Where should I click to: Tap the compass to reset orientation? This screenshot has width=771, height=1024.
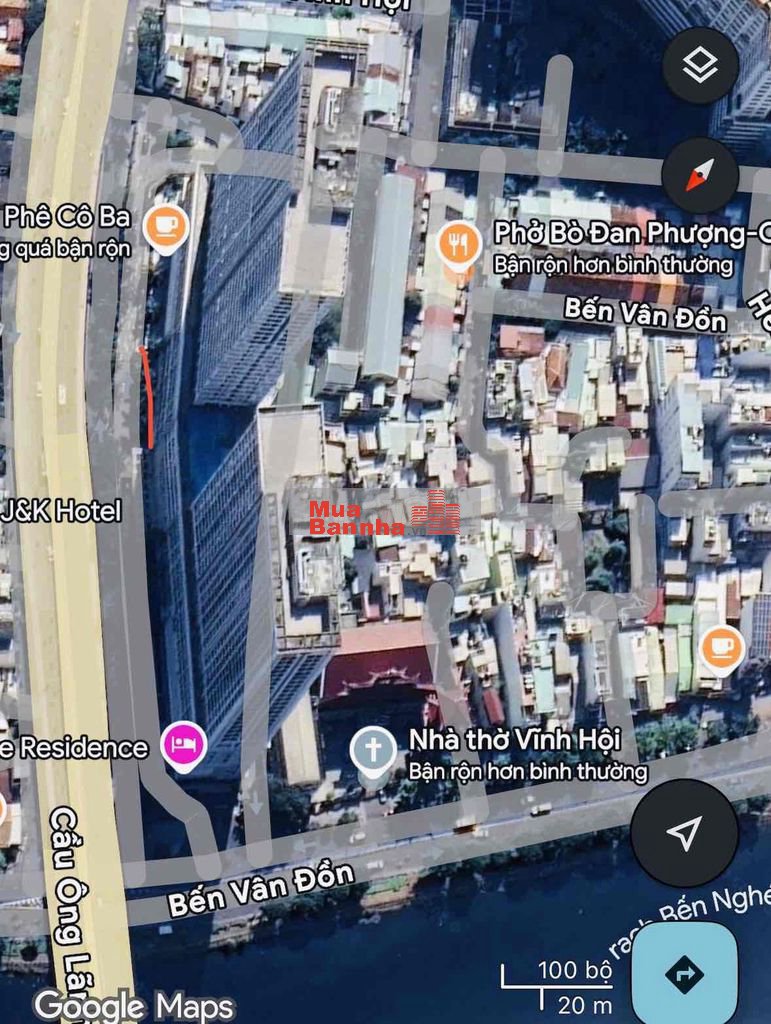[700, 174]
